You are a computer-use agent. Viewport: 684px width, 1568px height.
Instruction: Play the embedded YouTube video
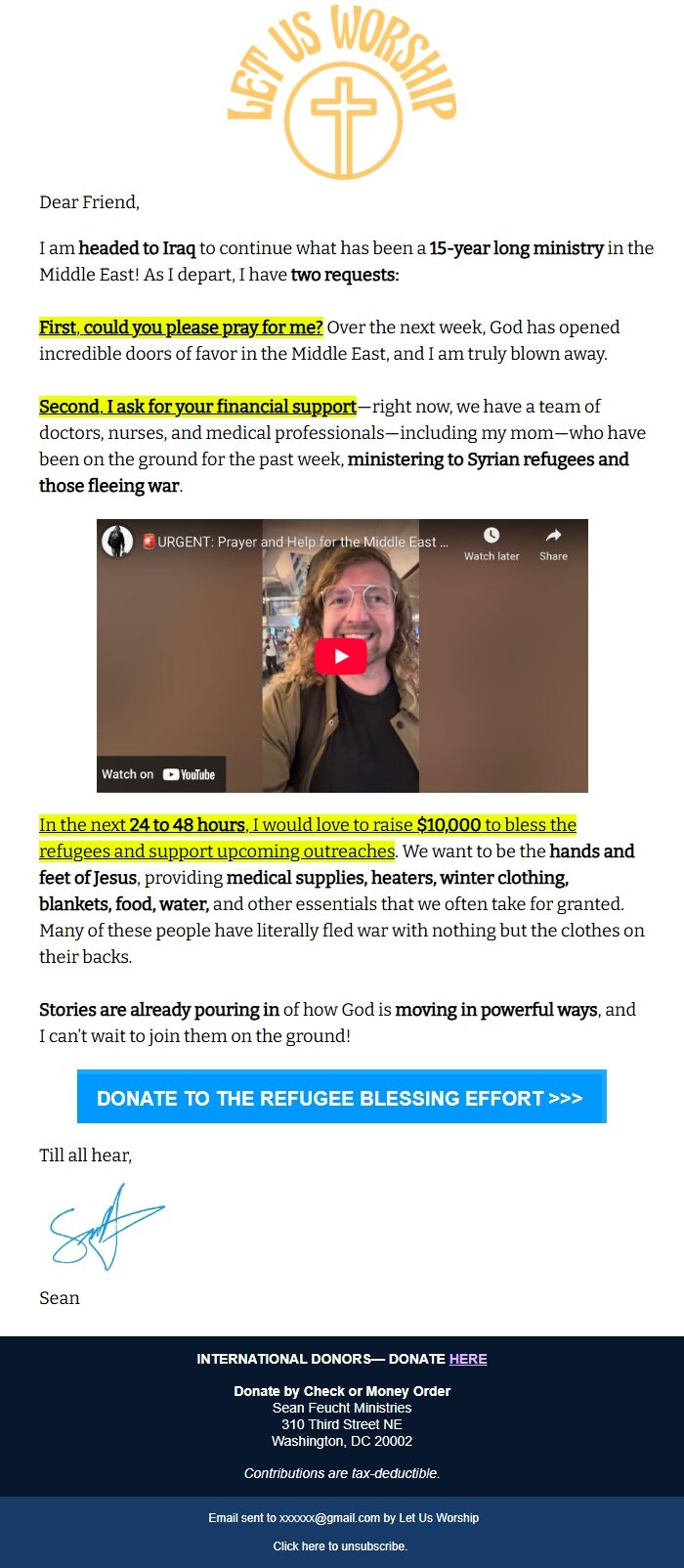(x=340, y=656)
